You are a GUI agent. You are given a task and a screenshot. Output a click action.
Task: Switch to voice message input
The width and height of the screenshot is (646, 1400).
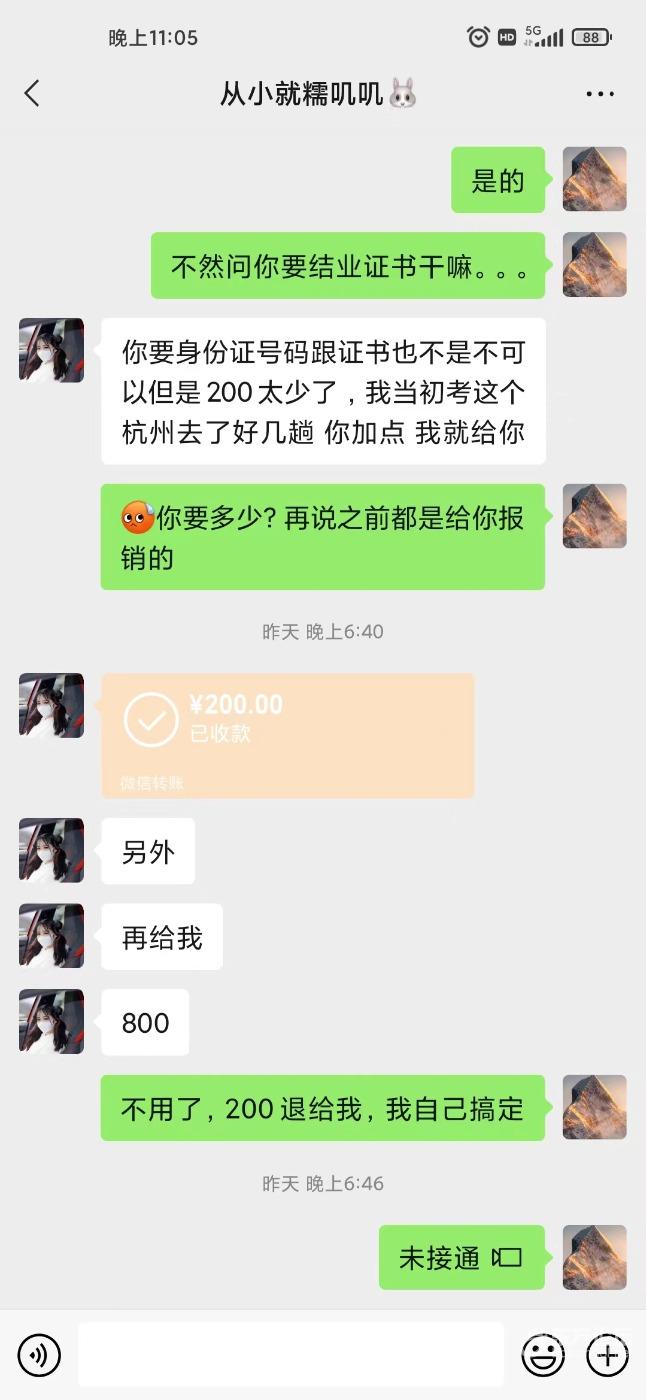39,1356
